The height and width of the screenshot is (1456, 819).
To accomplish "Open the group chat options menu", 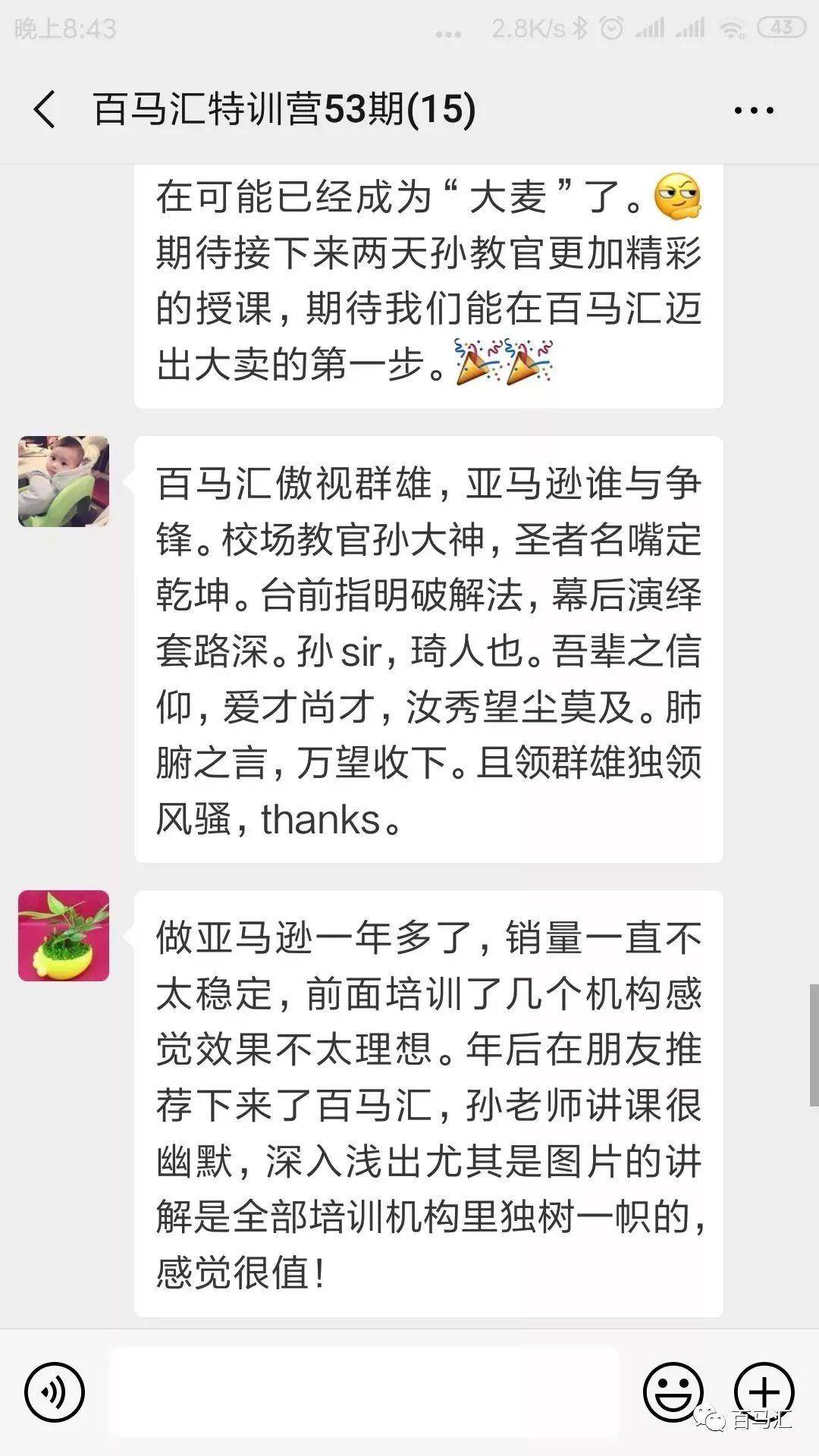I will click(x=754, y=111).
